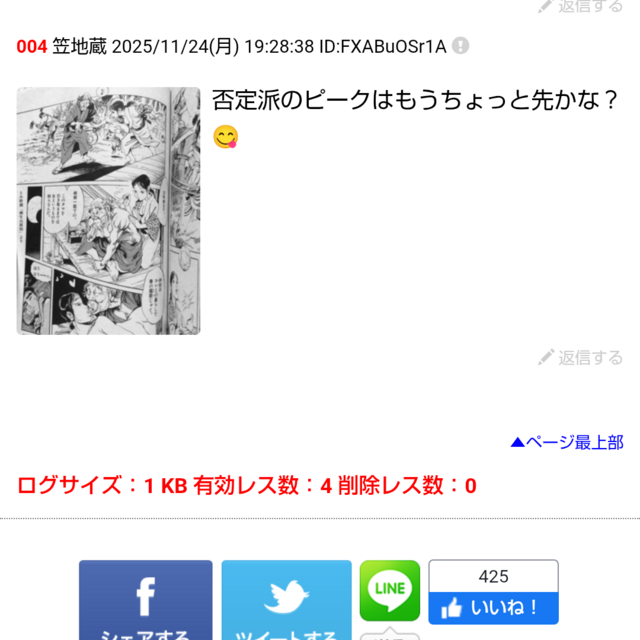This screenshot has height=640, width=640.
Task: Share this thread on Facebook
Action: (x=146, y=602)
